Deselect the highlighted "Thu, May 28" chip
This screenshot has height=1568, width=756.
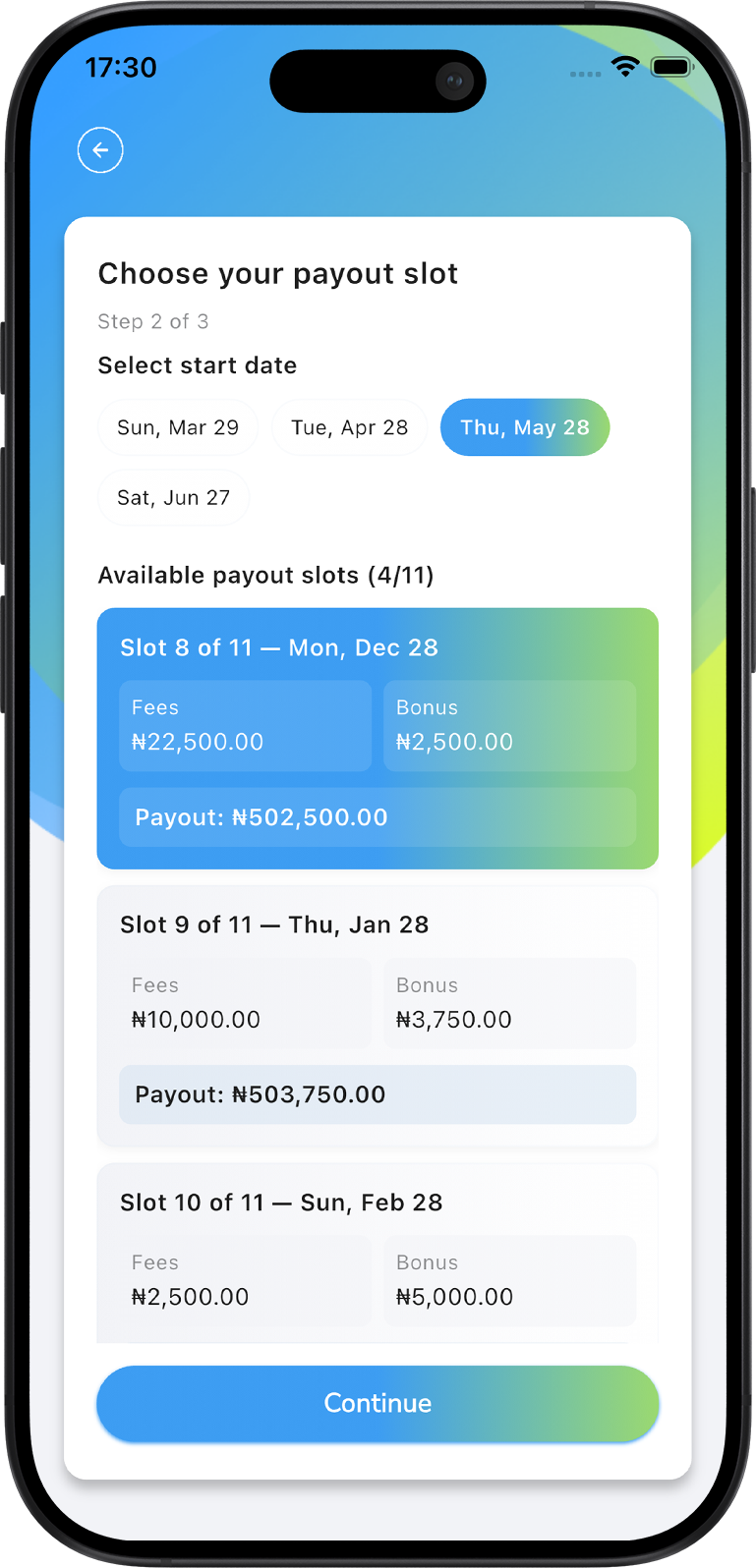tap(524, 427)
